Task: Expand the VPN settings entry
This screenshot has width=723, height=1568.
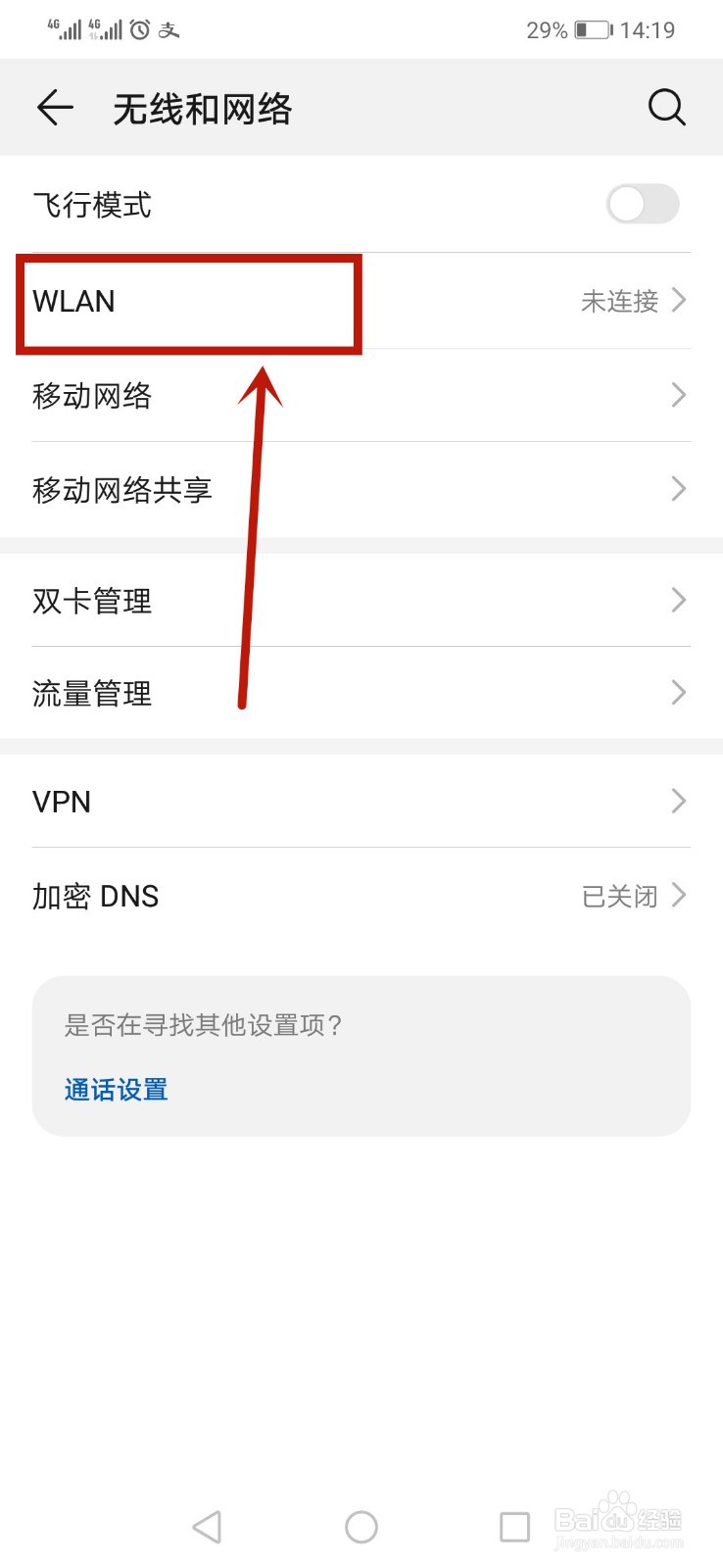Action: [x=361, y=801]
